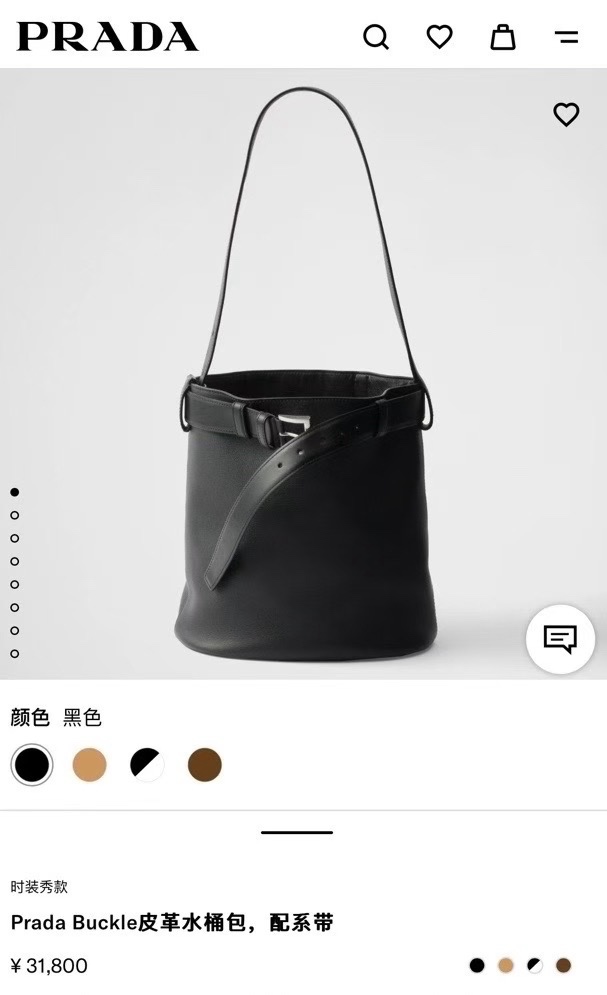The height and width of the screenshot is (995, 607).
Task: Select the brown color swatch
Action: click(x=205, y=765)
